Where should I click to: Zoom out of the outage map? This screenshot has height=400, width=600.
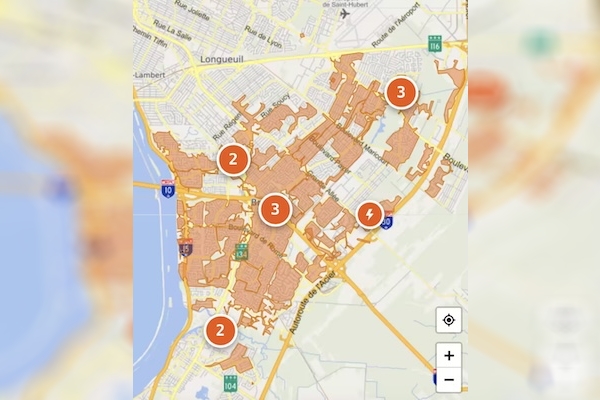click(x=449, y=379)
